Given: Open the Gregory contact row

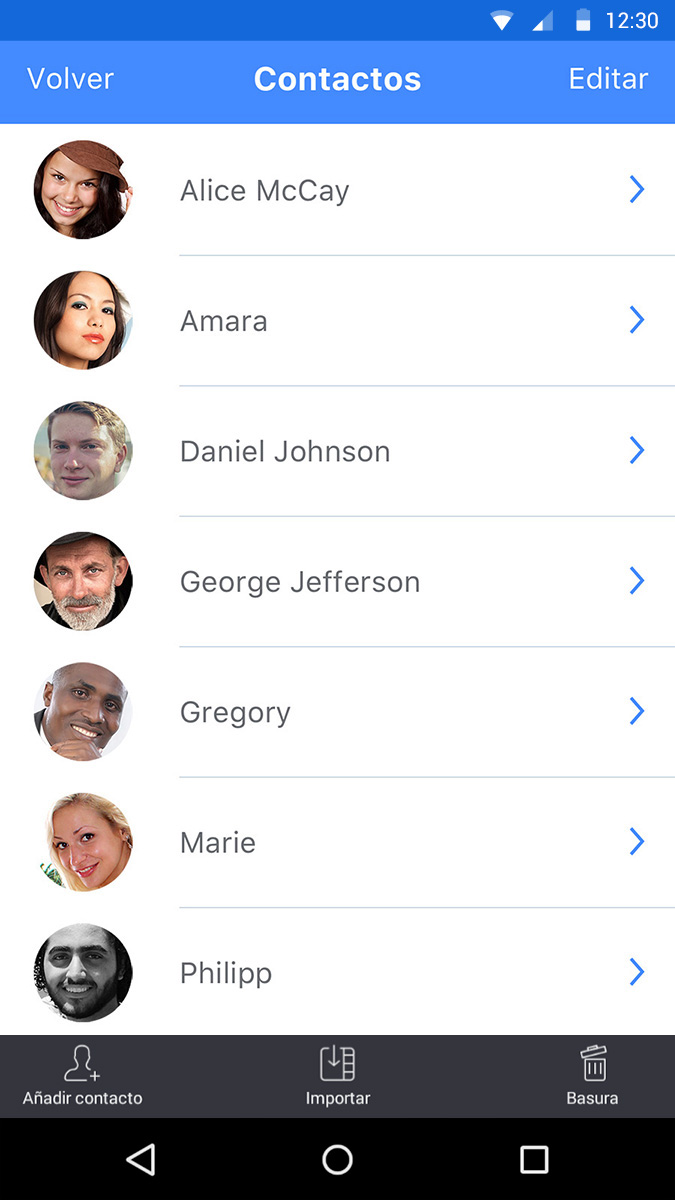Looking at the screenshot, I should point(337,712).
